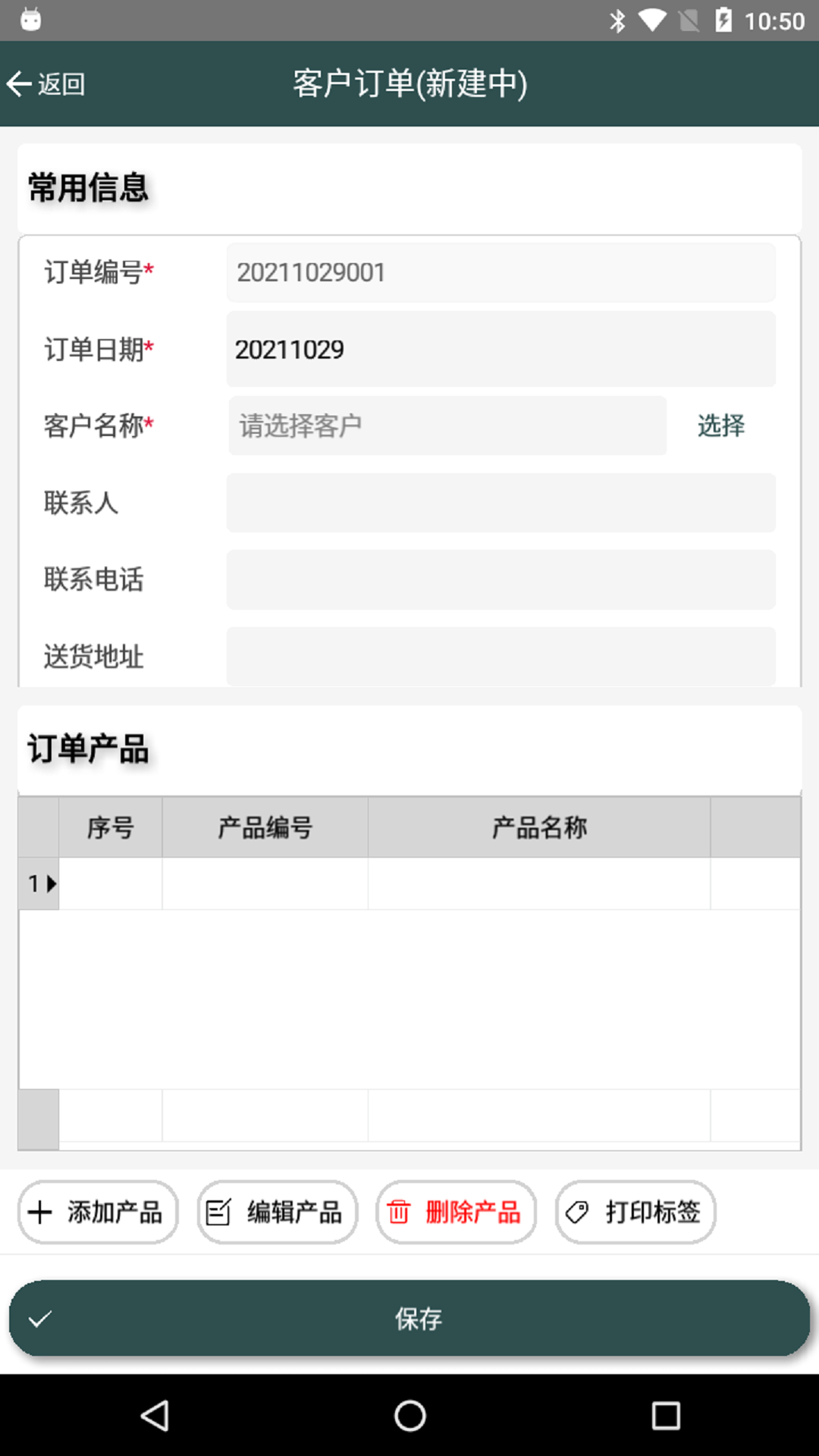Tap 打印标签 to print a label
This screenshot has width=819, height=1456.
pyautogui.click(x=635, y=1212)
